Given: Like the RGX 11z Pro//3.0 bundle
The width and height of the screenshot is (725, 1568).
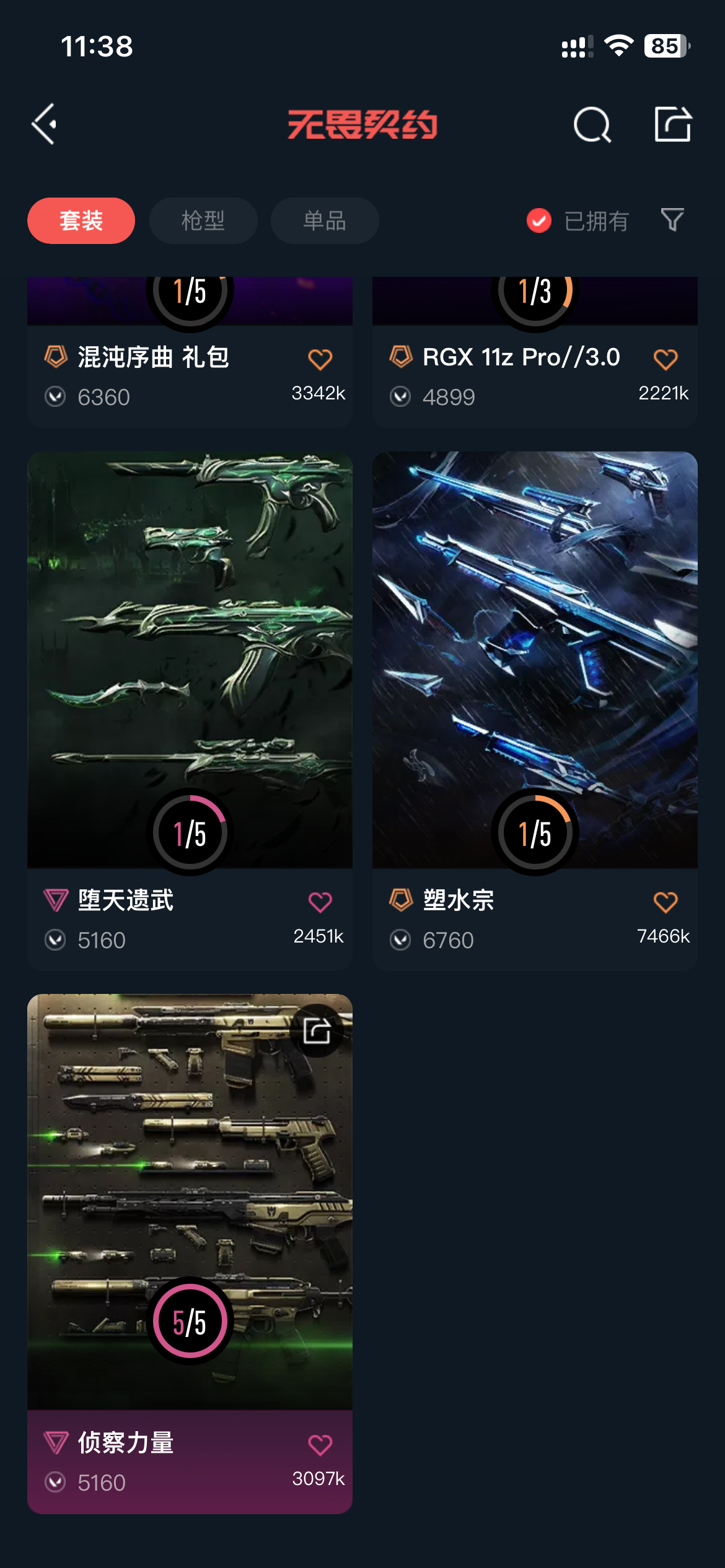Looking at the screenshot, I should click(666, 359).
